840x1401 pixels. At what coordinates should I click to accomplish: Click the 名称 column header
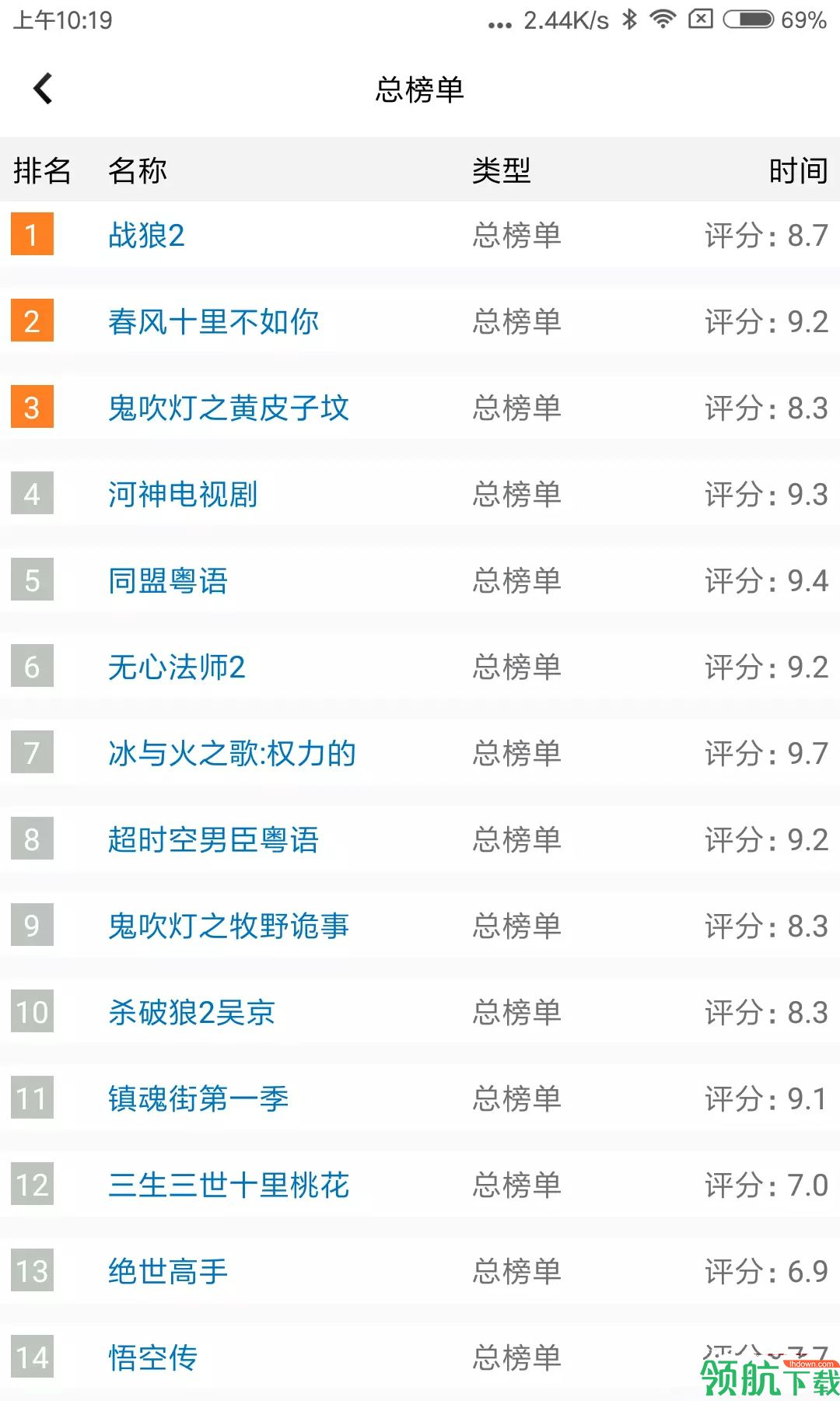pyautogui.click(x=137, y=171)
